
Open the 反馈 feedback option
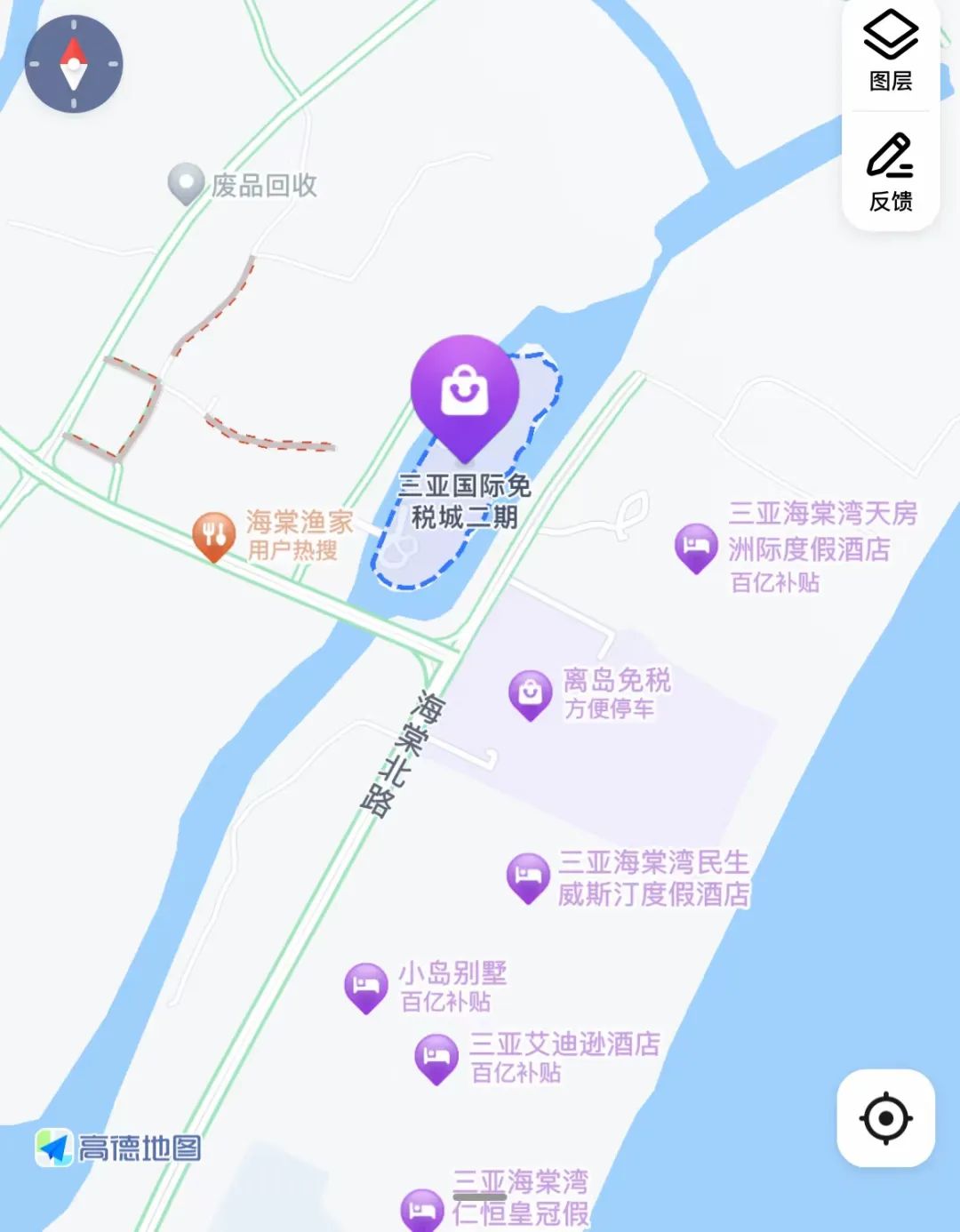pos(891,172)
